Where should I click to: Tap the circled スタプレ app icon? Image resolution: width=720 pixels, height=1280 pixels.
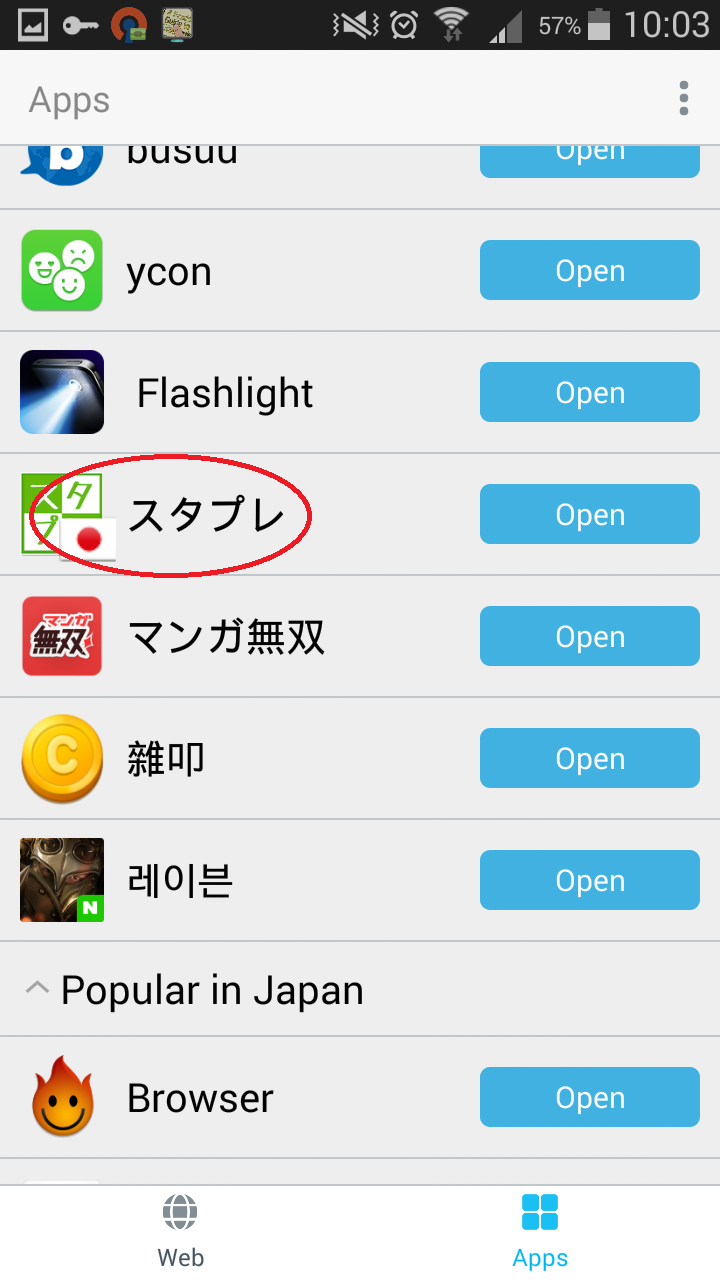tap(62, 514)
